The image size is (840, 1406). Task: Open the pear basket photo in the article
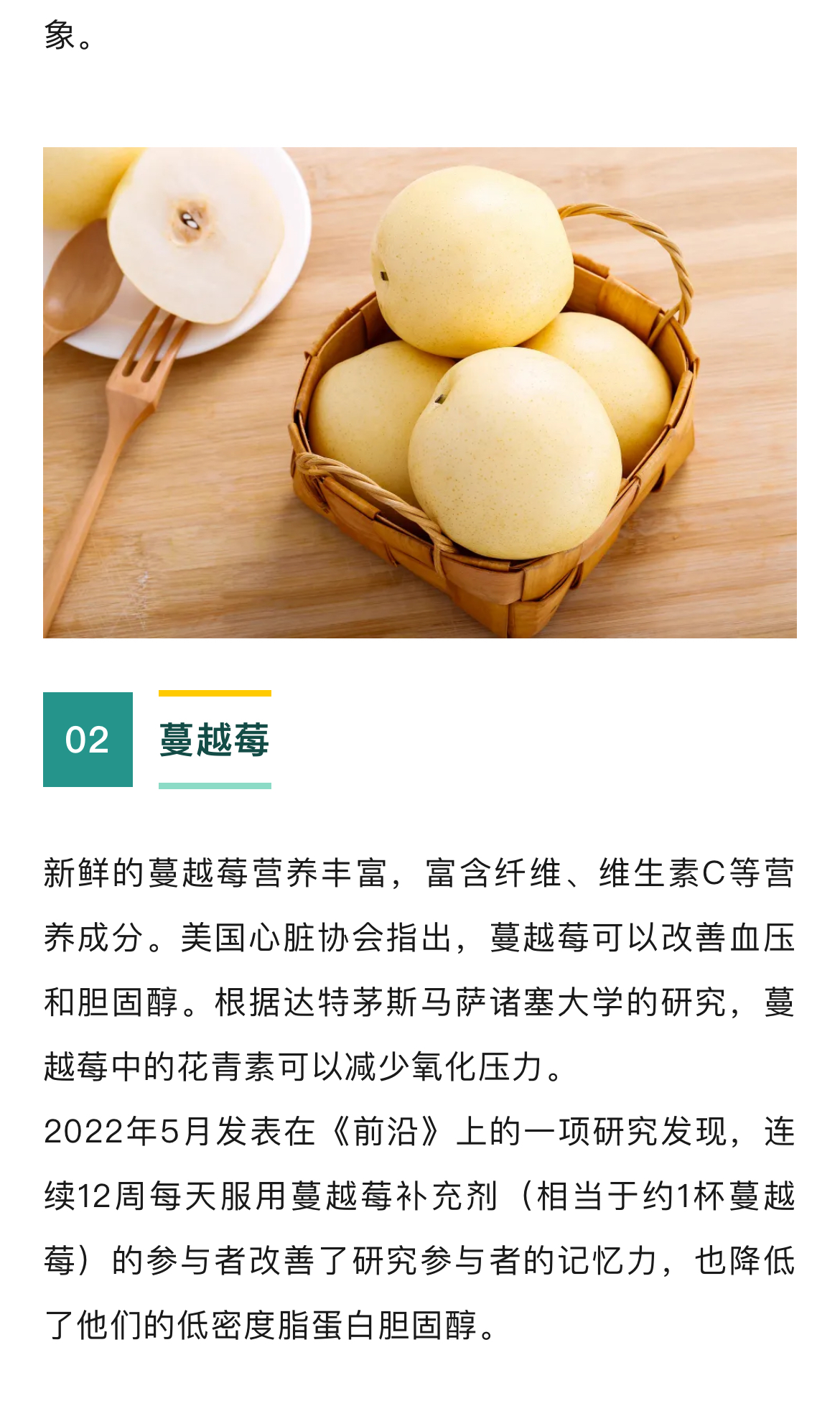coord(420,392)
